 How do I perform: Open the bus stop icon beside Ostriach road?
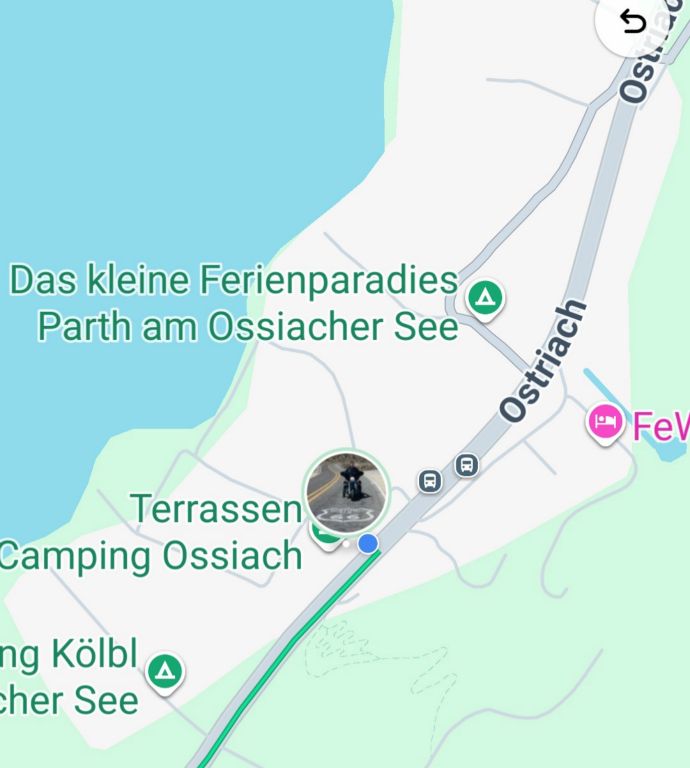[x=466, y=465]
